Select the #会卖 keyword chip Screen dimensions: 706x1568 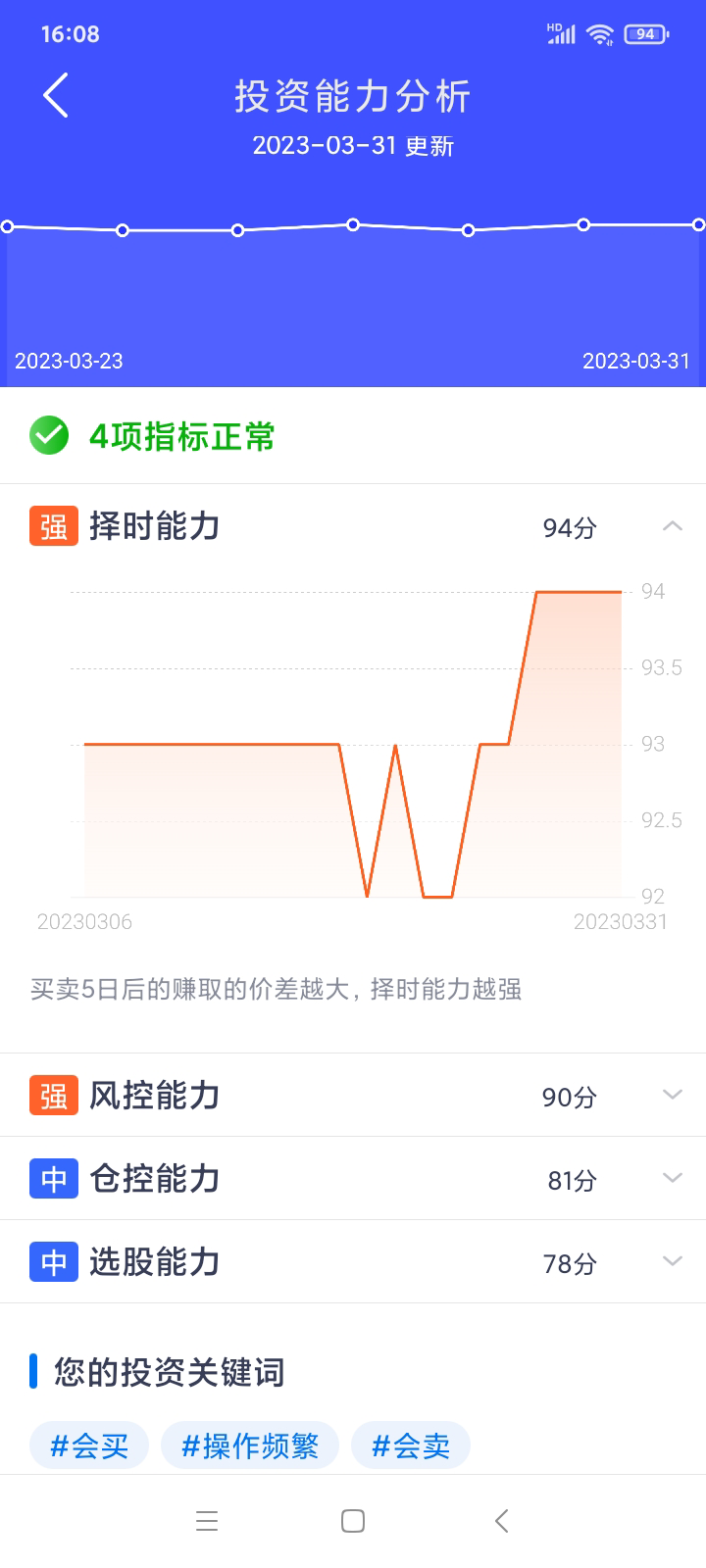pos(411,1445)
